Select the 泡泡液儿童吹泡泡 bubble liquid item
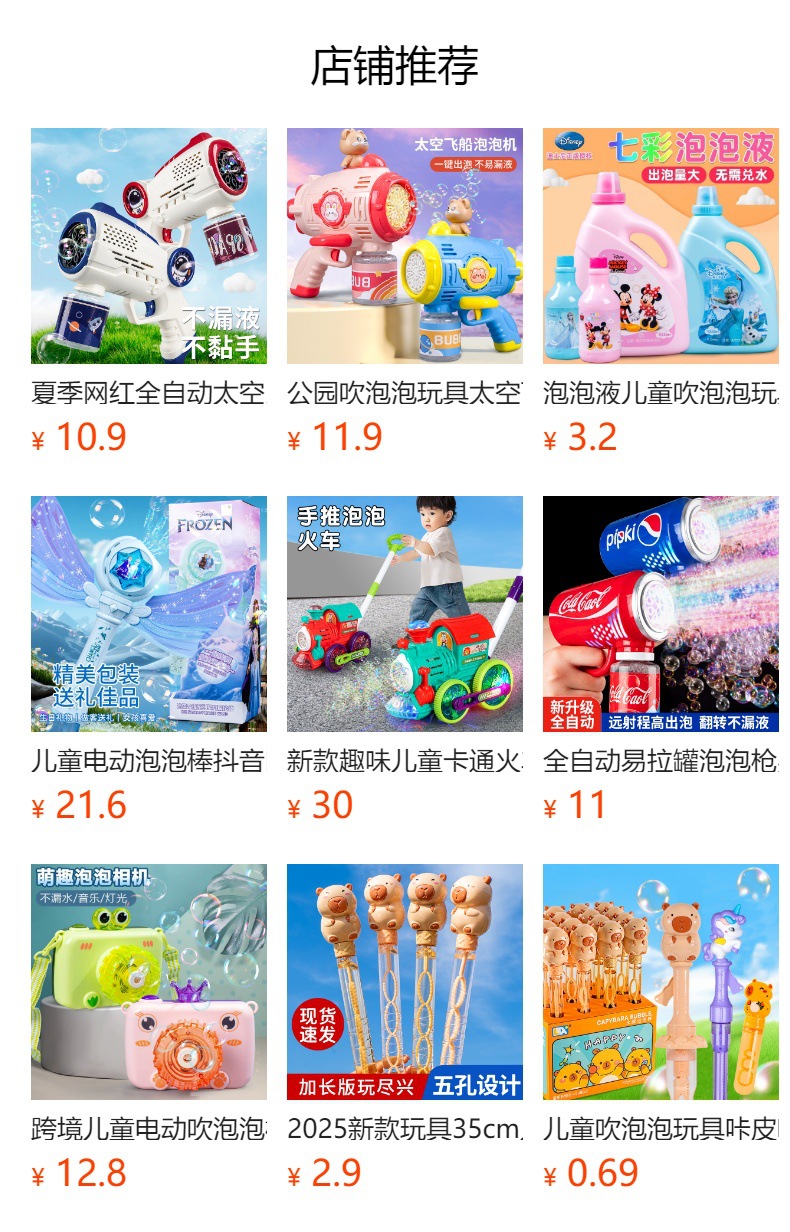790x1232 pixels. click(x=661, y=246)
